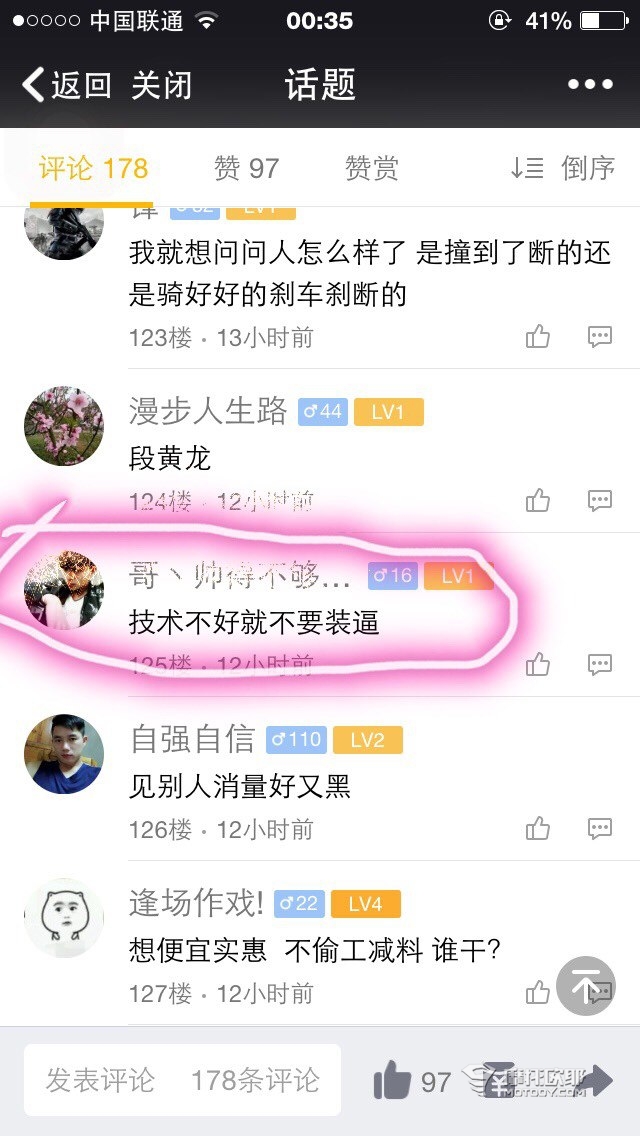Open 漫步人生路's avatar profile
The height and width of the screenshot is (1136, 640).
(64, 426)
